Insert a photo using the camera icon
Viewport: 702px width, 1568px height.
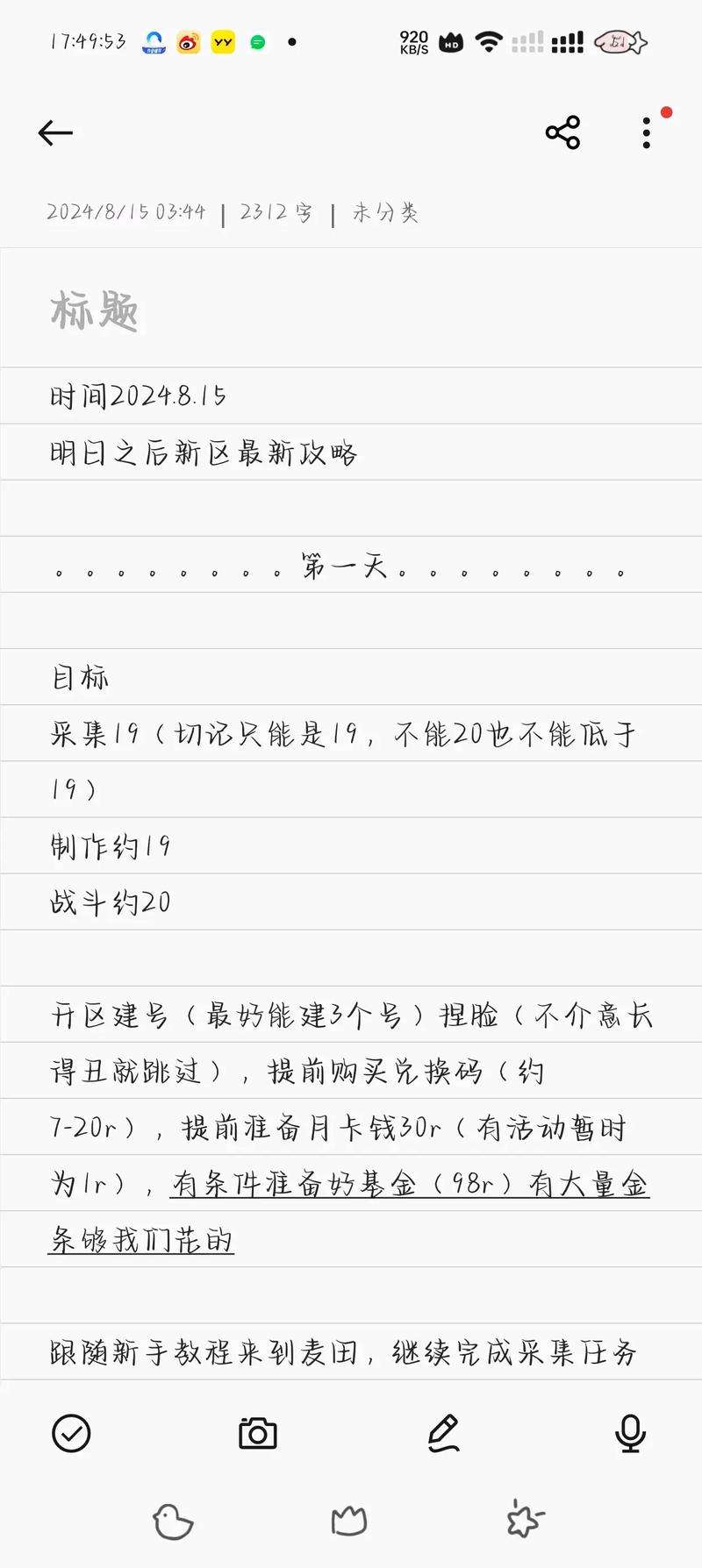pos(257,1435)
